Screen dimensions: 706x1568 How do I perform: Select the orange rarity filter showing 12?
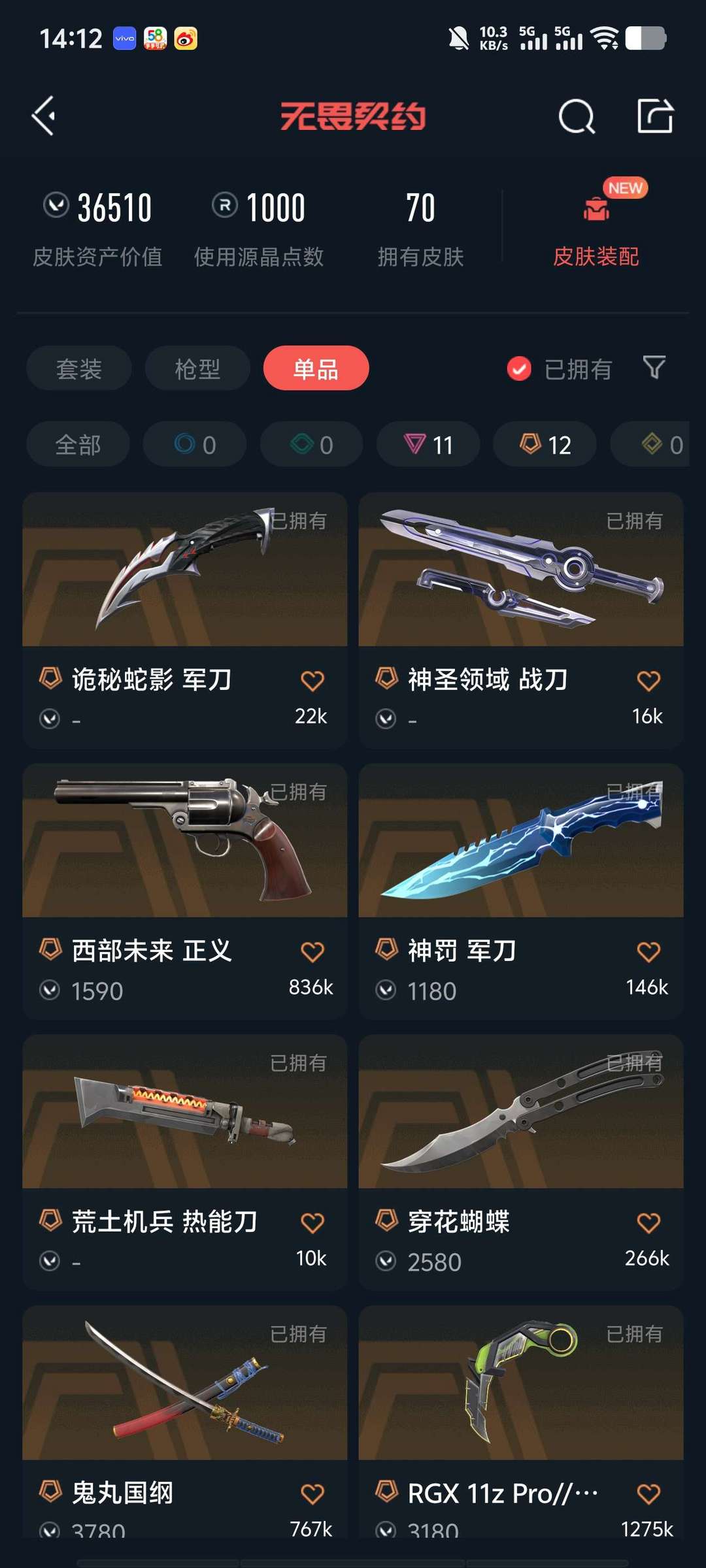(x=544, y=444)
